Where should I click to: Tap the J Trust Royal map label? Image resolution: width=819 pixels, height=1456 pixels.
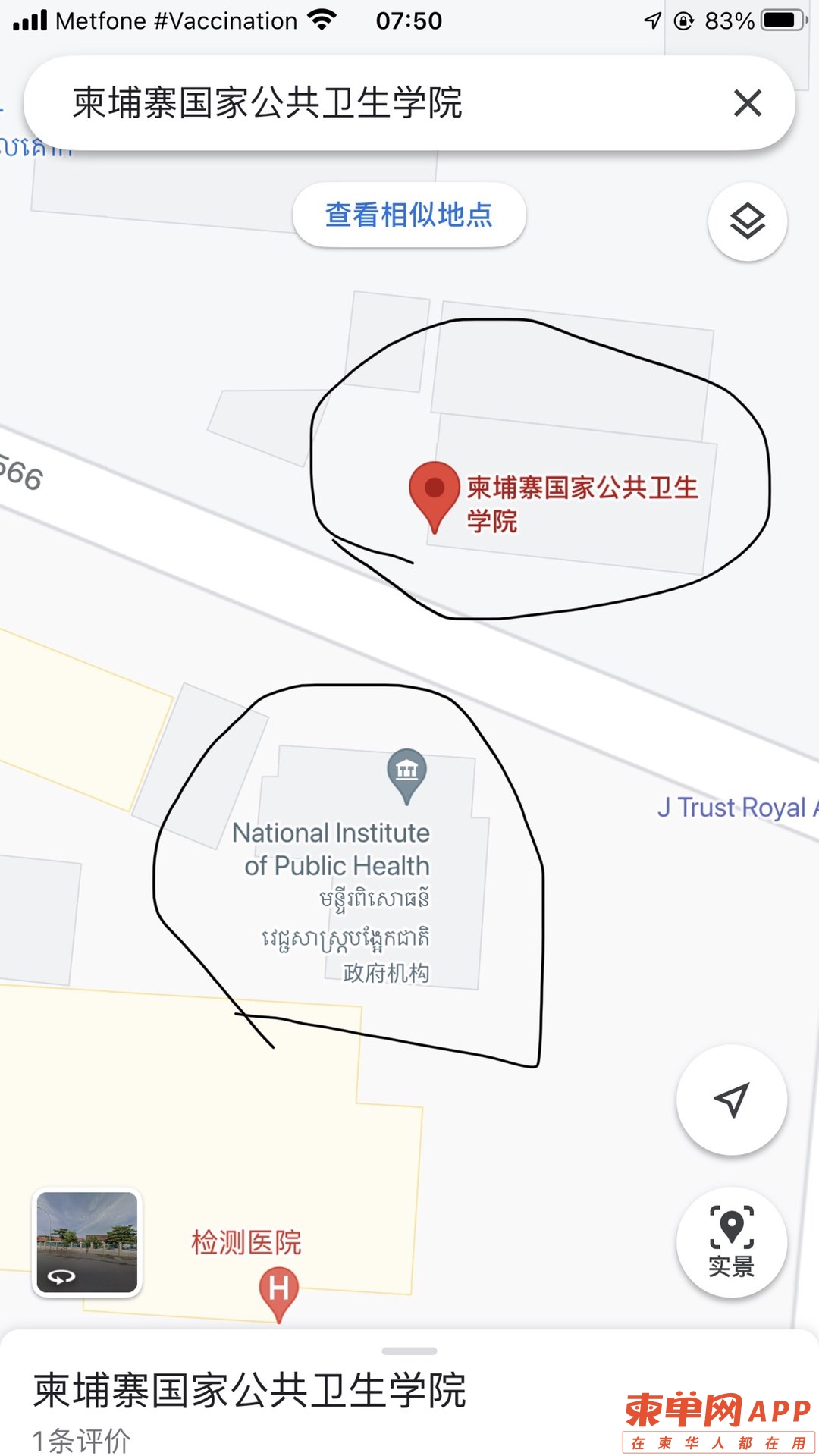point(732,808)
